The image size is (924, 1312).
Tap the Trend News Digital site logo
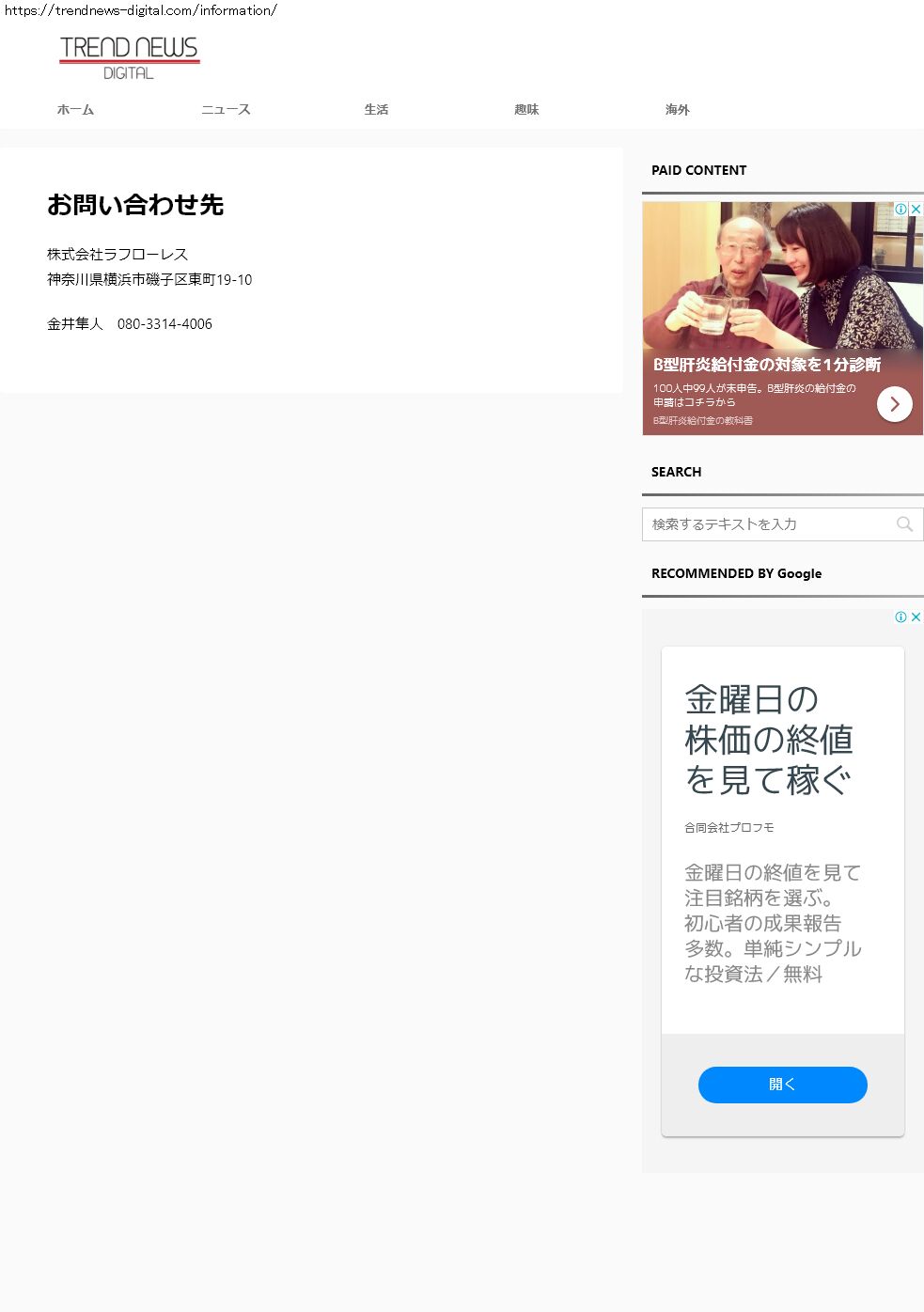(130, 57)
